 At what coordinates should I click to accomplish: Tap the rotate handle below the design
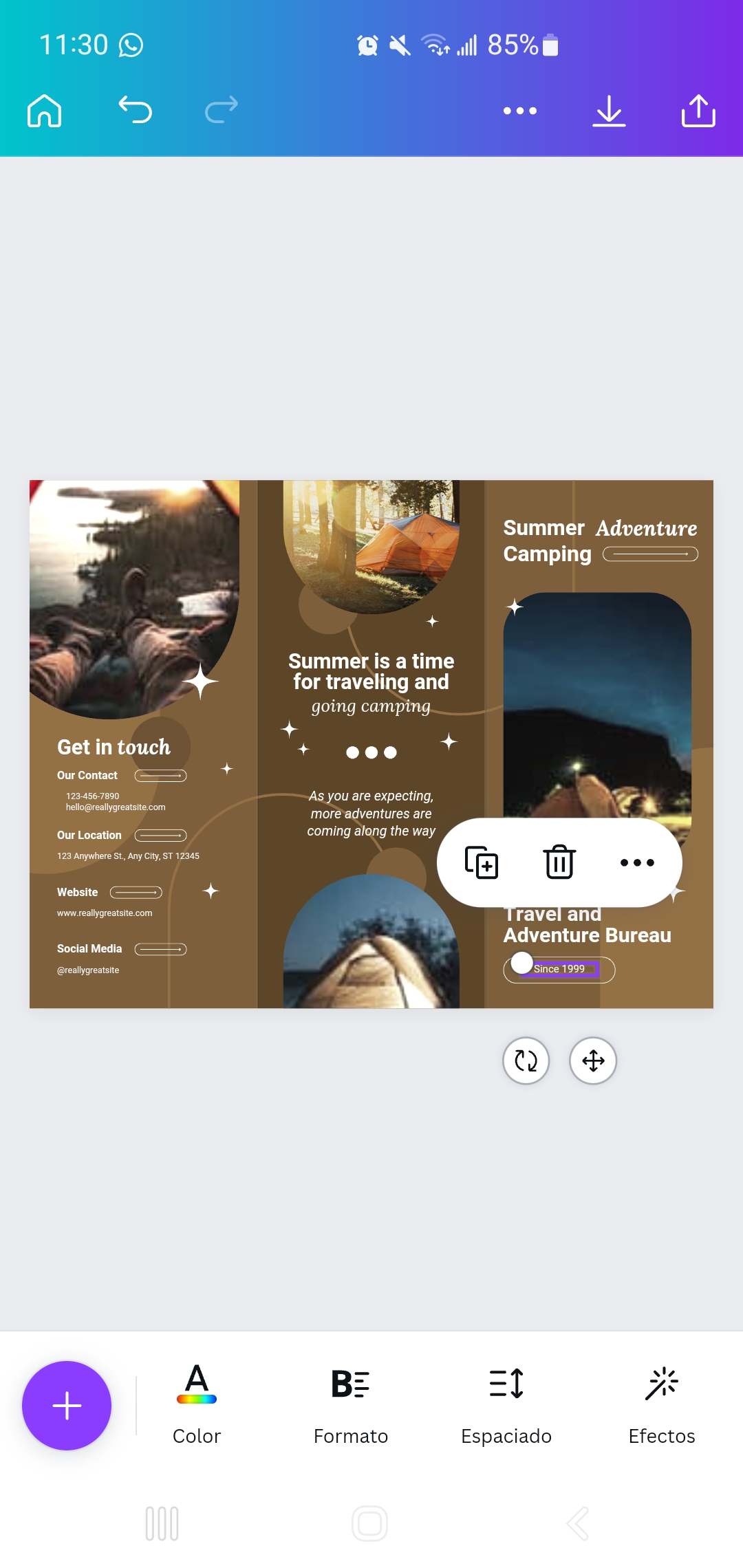(x=526, y=1060)
